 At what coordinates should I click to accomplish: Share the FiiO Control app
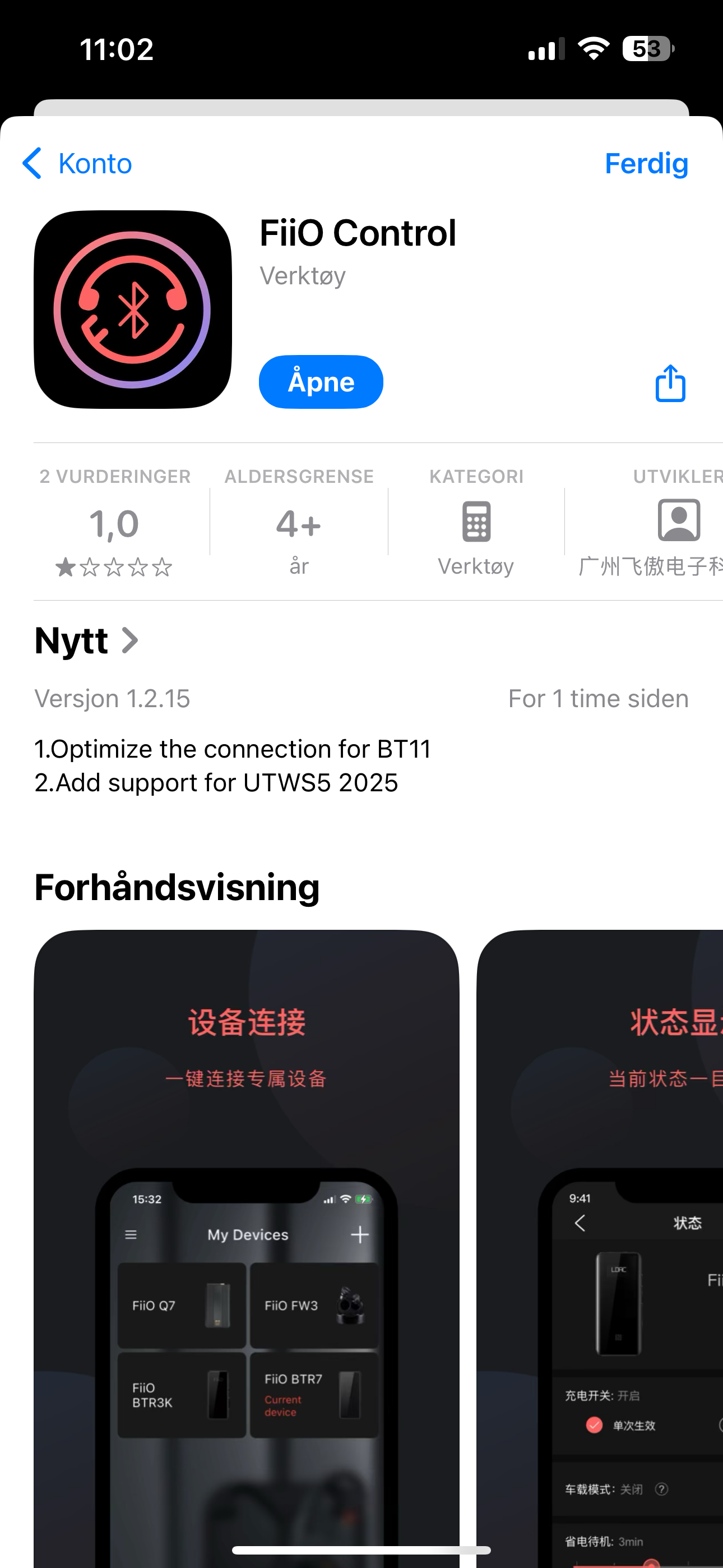(670, 384)
